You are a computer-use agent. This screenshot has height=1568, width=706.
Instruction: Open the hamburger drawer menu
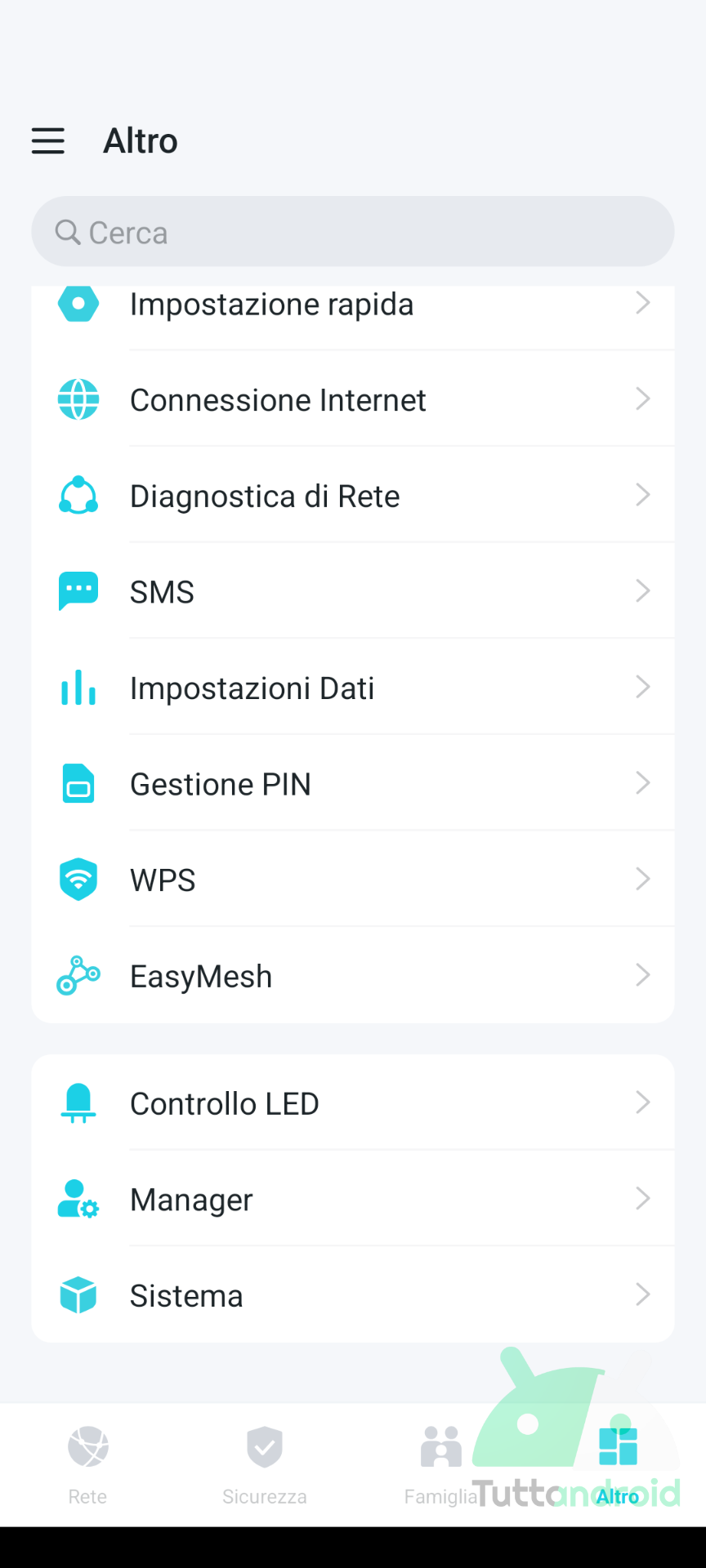[48, 140]
